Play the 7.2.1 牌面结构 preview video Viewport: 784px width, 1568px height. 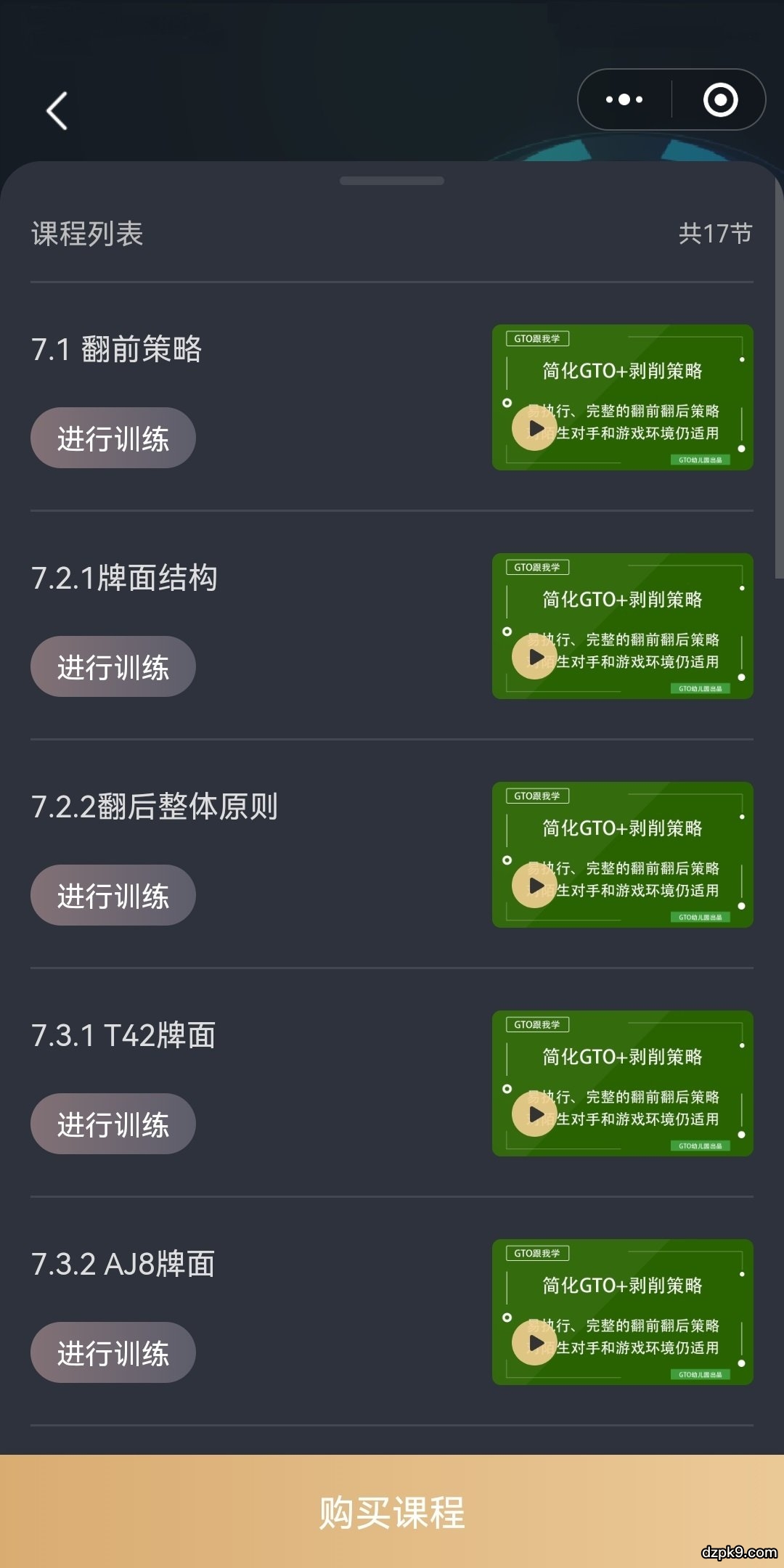tap(535, 657)
